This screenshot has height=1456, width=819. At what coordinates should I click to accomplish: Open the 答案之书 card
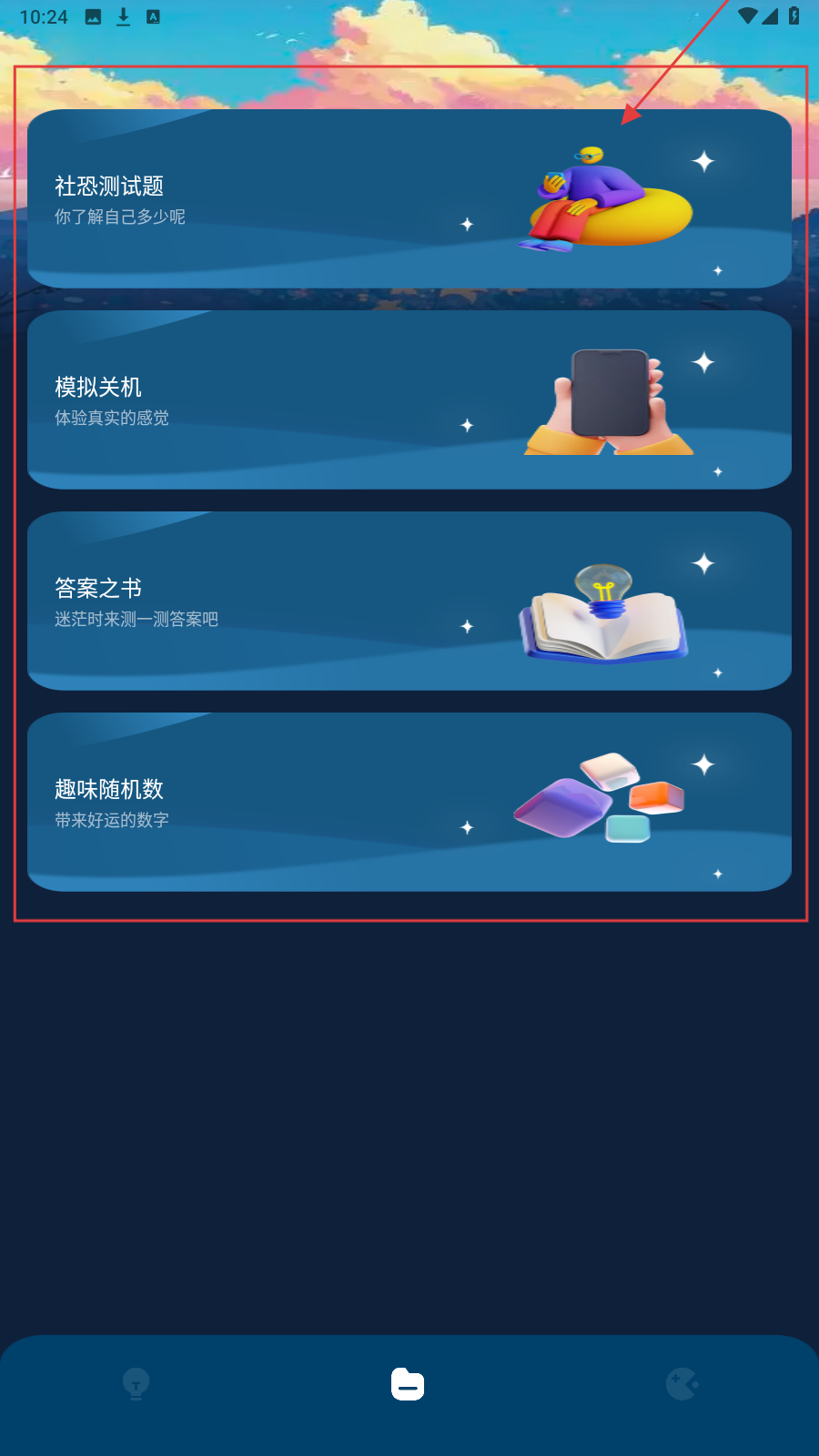[409, 602]
